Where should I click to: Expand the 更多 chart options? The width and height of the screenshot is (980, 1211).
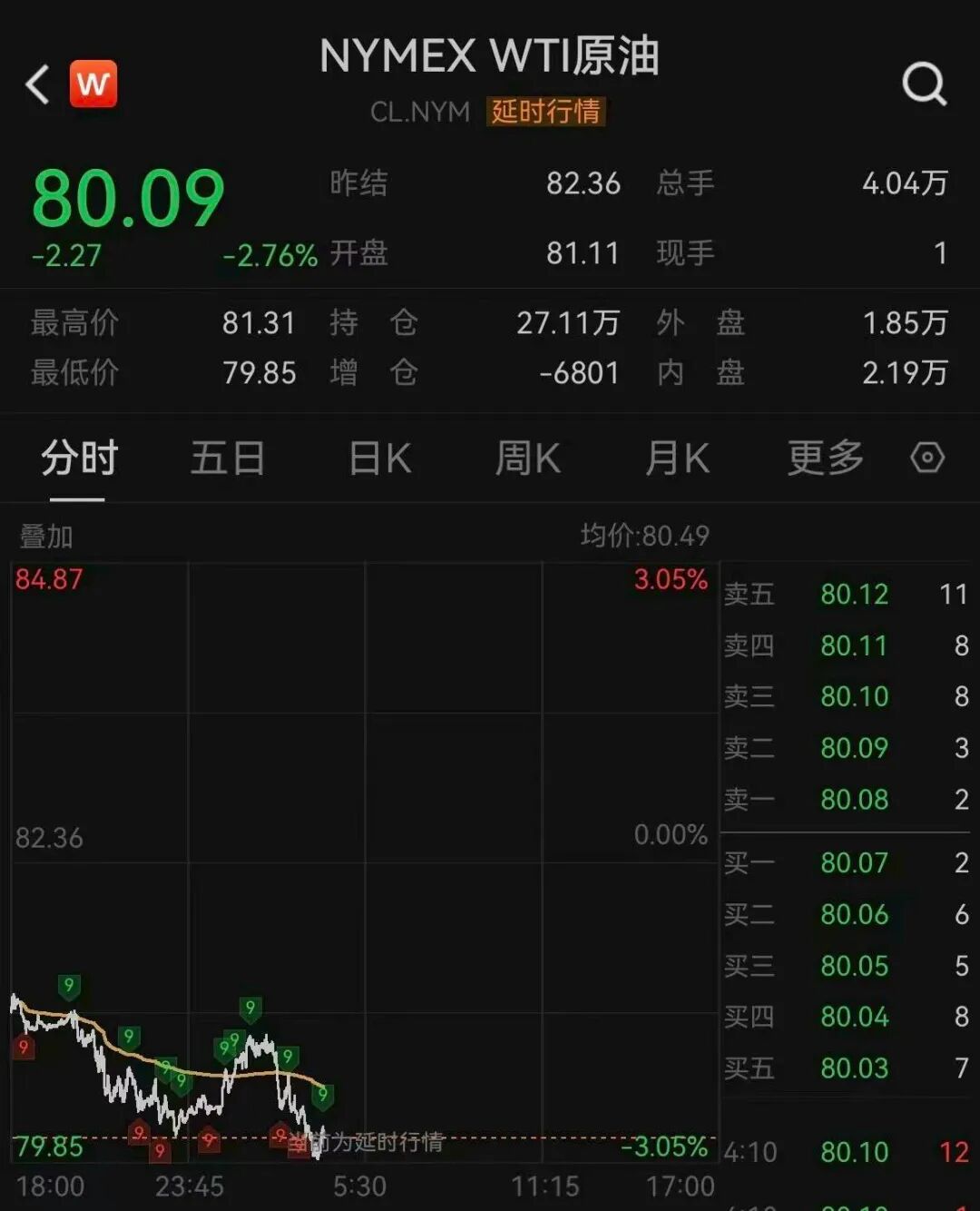point(825,458)
